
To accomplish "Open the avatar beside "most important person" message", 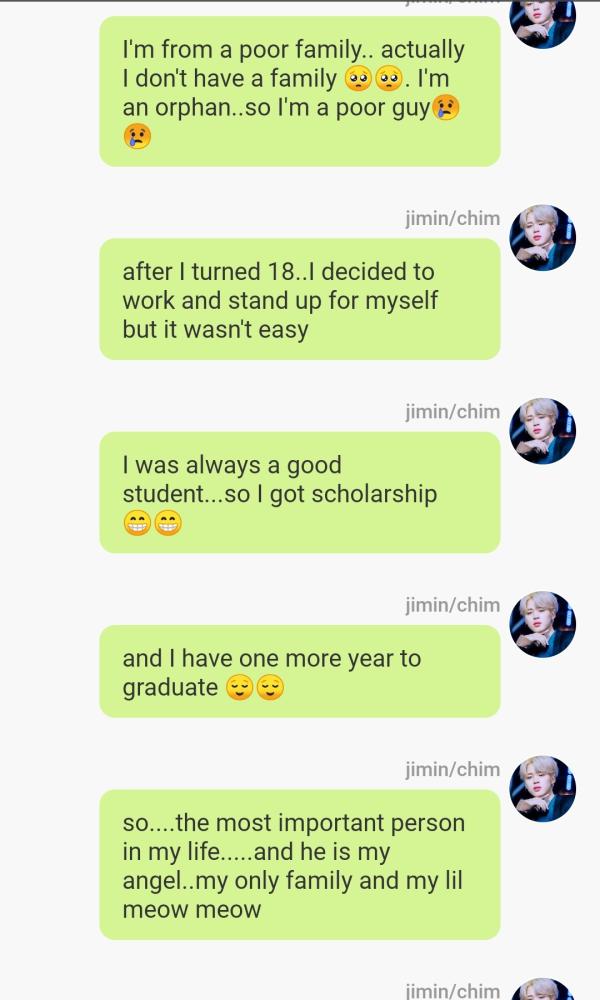I will [x=542, y=789].
